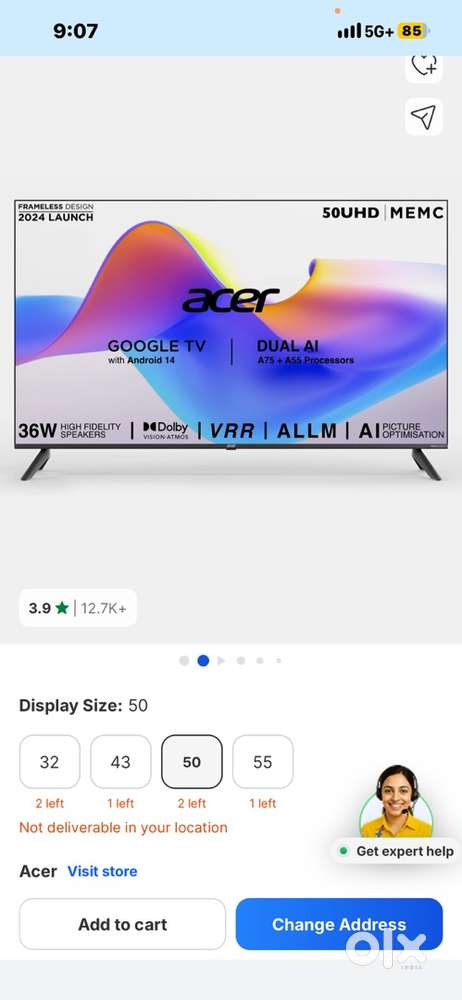Open the Visit store link
Image resolution: width=462 pixels, height=1000 pixels.
(102, 871)
